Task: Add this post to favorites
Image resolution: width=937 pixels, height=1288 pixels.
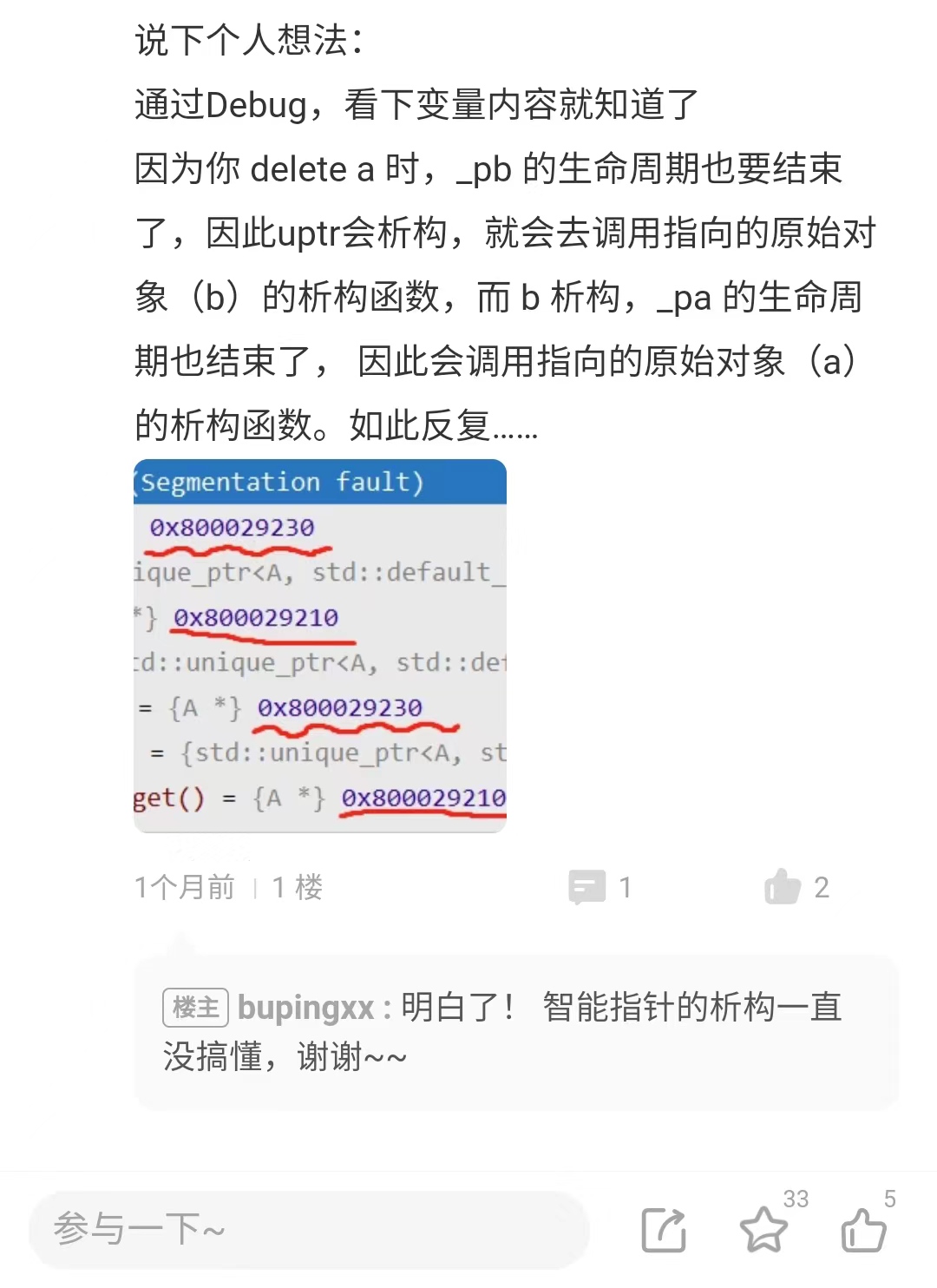Action: click(x=763, y=1230)
